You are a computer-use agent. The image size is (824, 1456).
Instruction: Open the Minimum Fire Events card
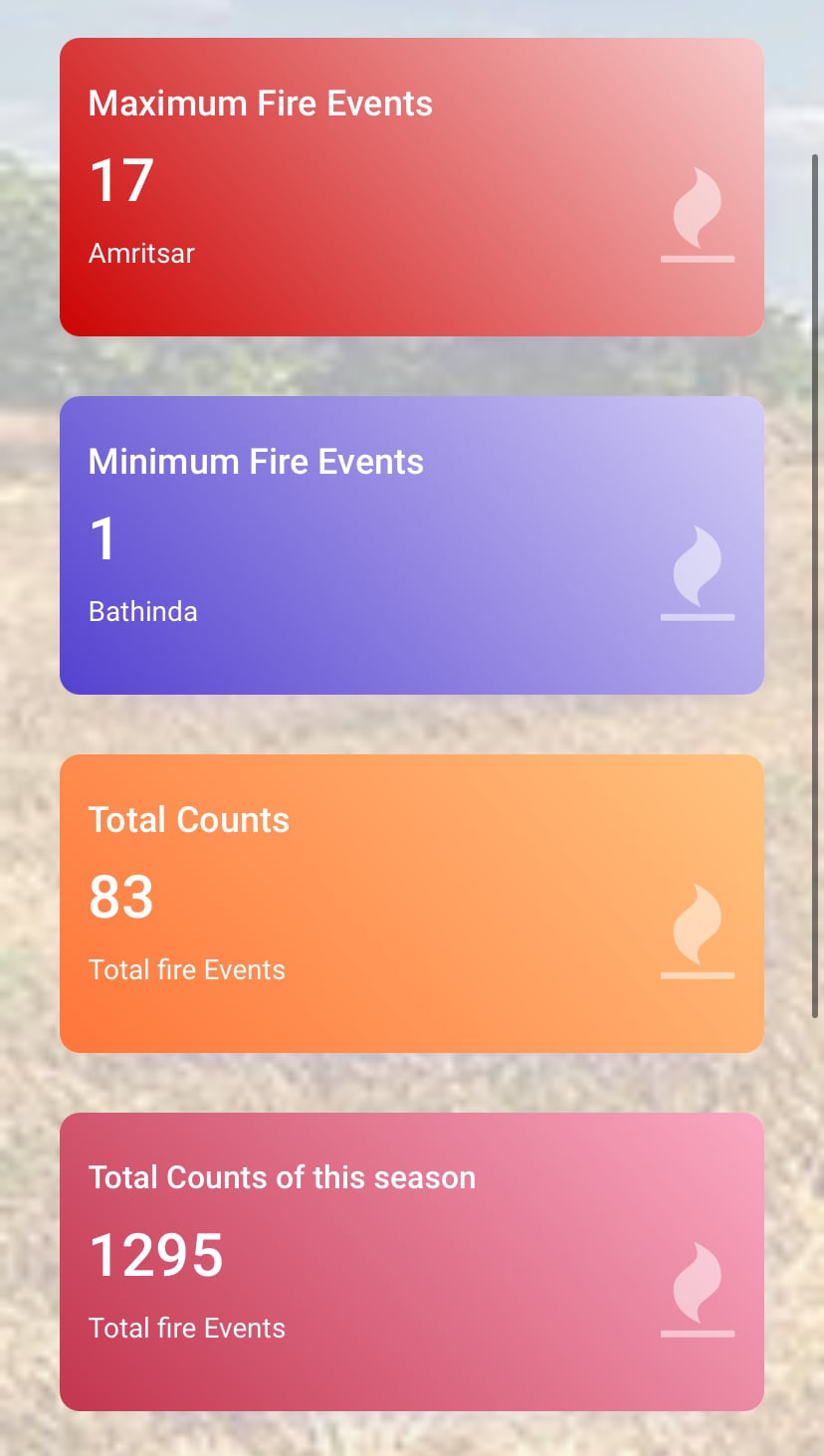point(411,545)
